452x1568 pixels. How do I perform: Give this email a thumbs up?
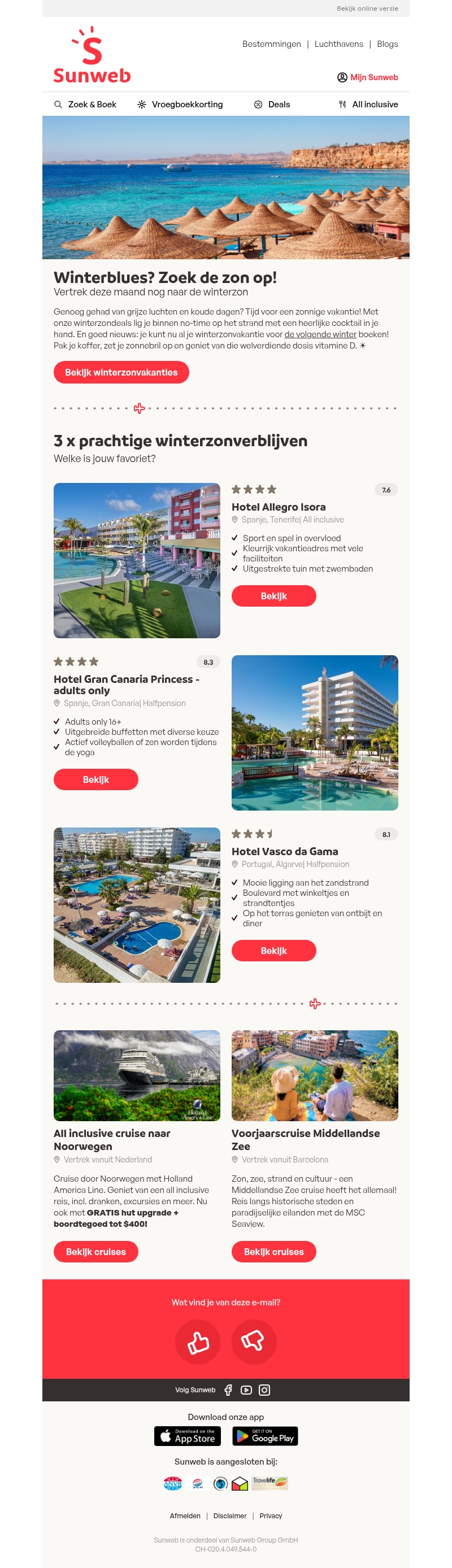[197, 1341]
